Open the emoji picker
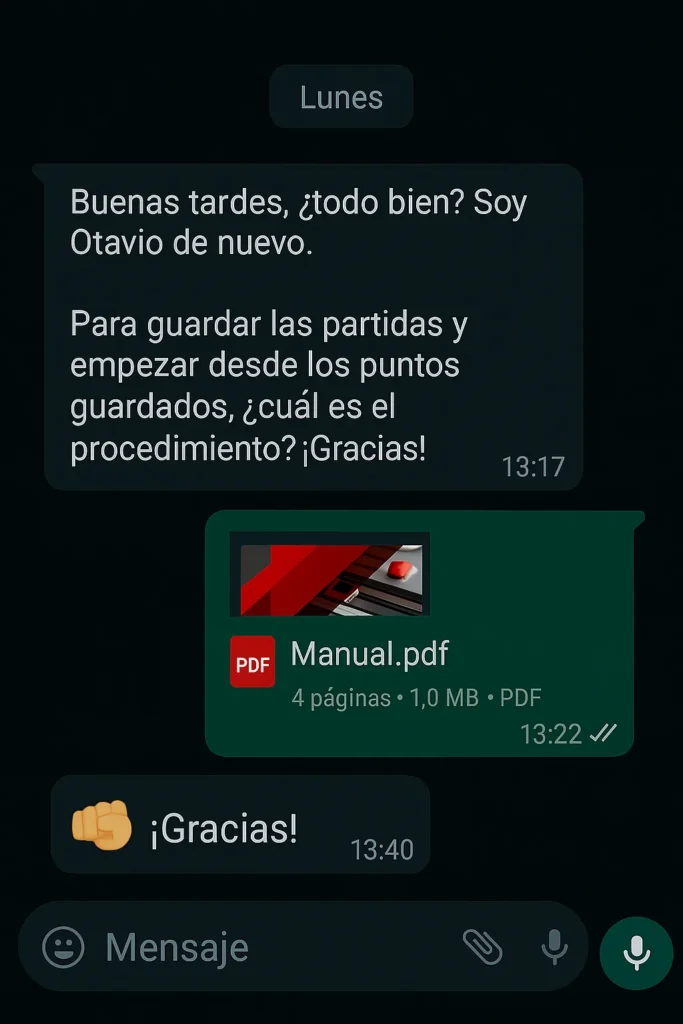 click(x=63, y=947)
